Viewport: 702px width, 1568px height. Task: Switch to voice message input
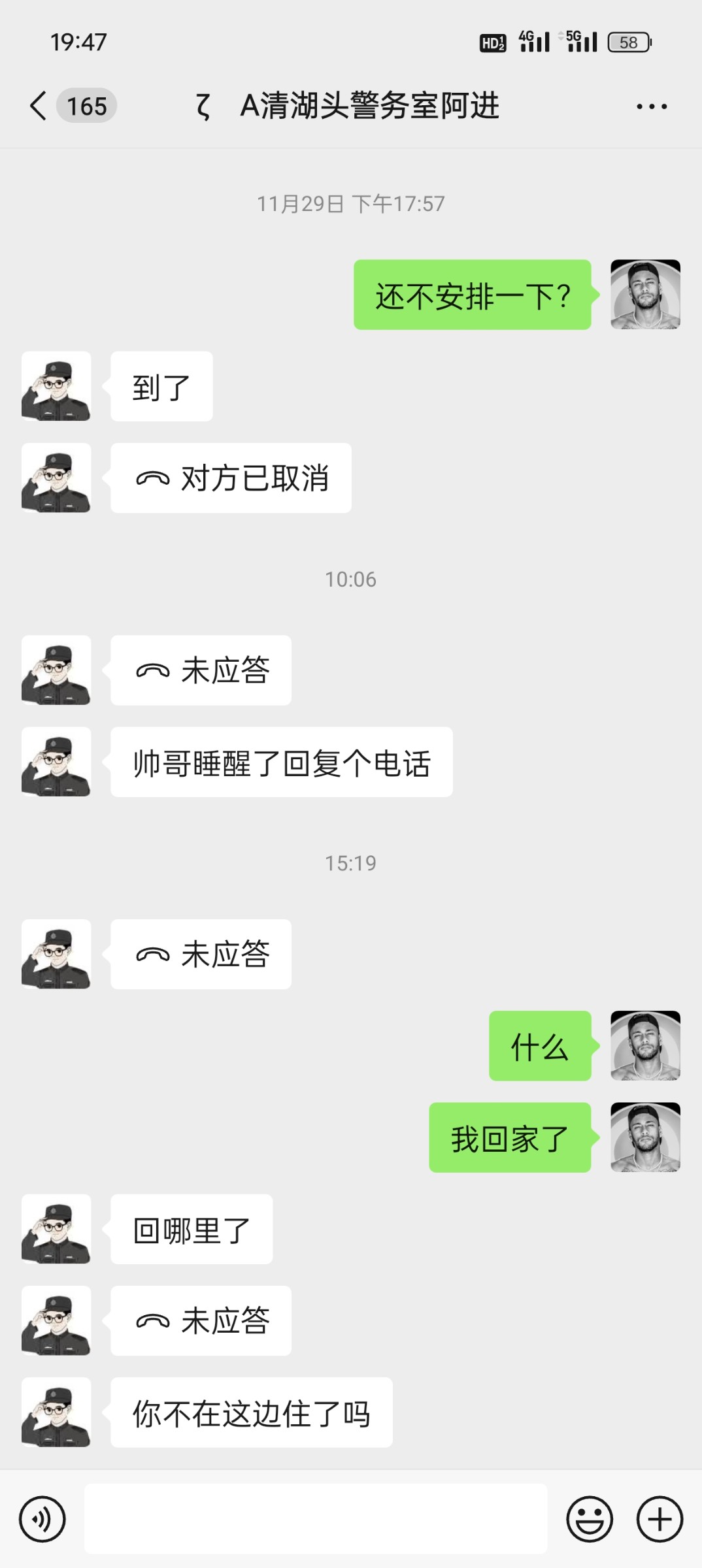pyautogui.click(x=42, y=1518)
